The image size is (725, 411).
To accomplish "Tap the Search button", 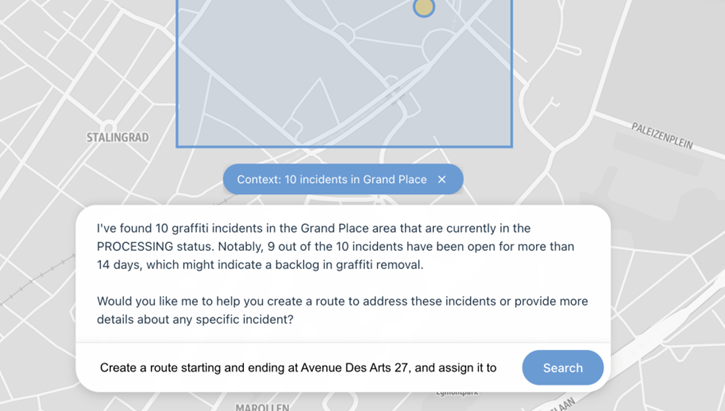I will [562, 368].
